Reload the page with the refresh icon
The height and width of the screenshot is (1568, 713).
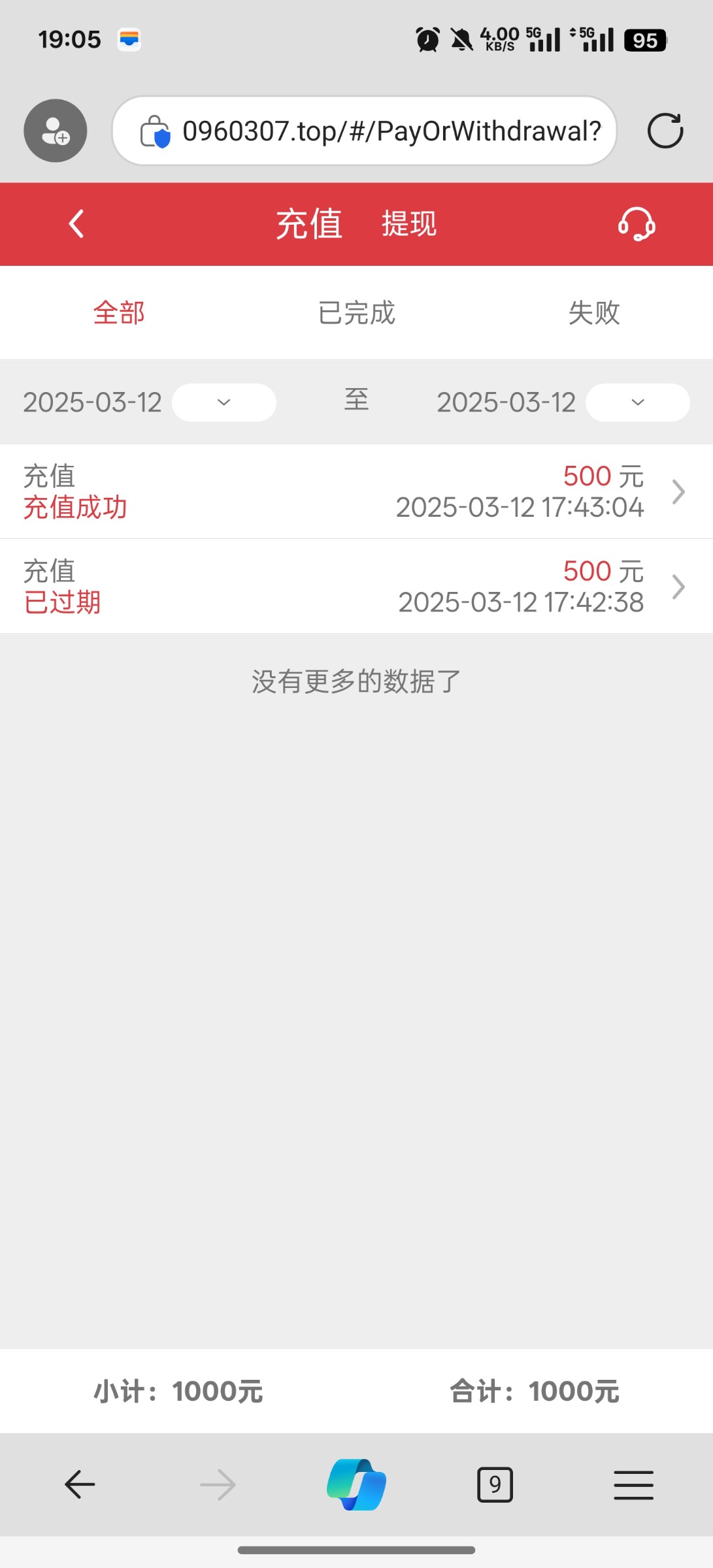(665, 131)
